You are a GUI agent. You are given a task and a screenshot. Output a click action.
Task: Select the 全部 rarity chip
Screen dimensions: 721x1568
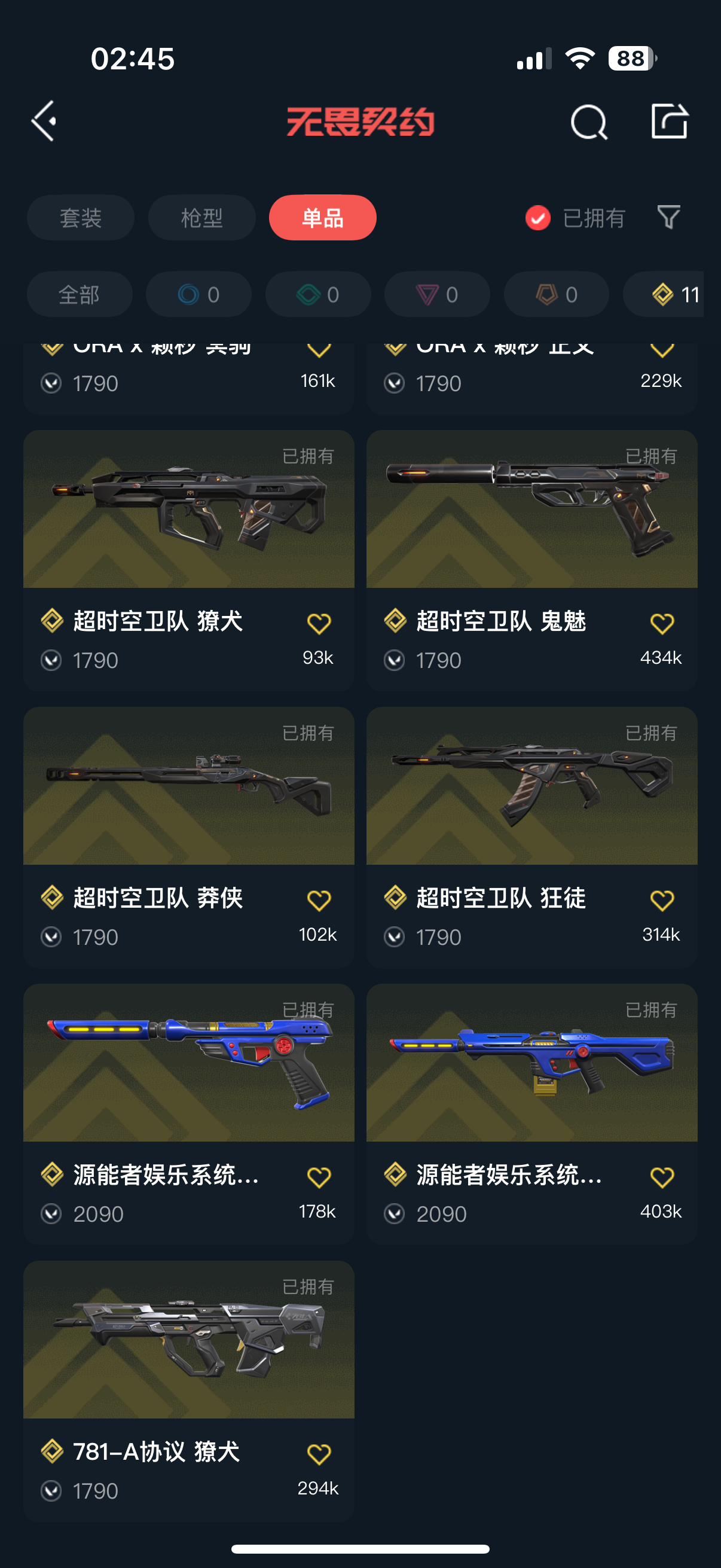pos(79,295)
